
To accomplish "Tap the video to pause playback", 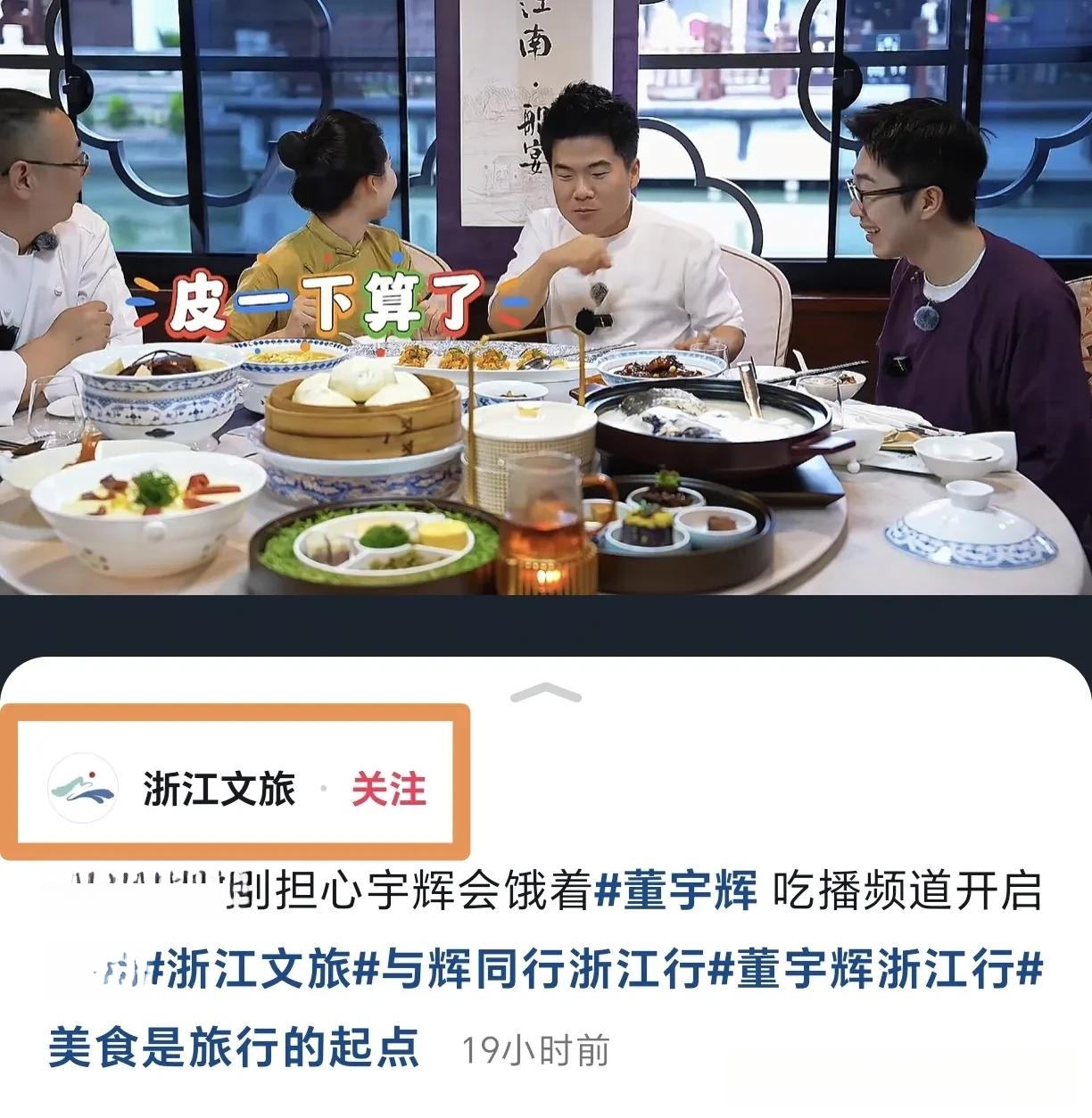I will tap(546, 294).
